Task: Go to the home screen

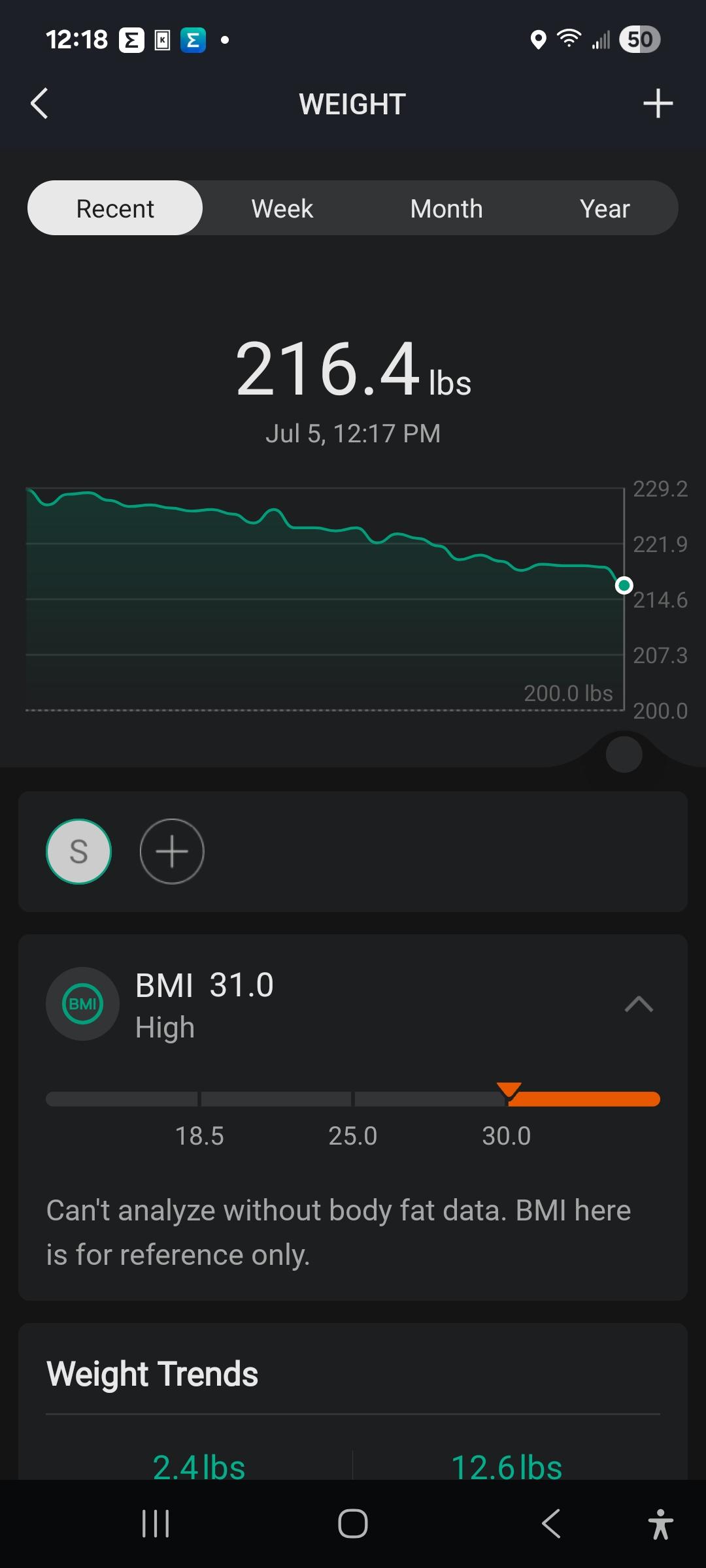Action: (x=353, y=1524)
